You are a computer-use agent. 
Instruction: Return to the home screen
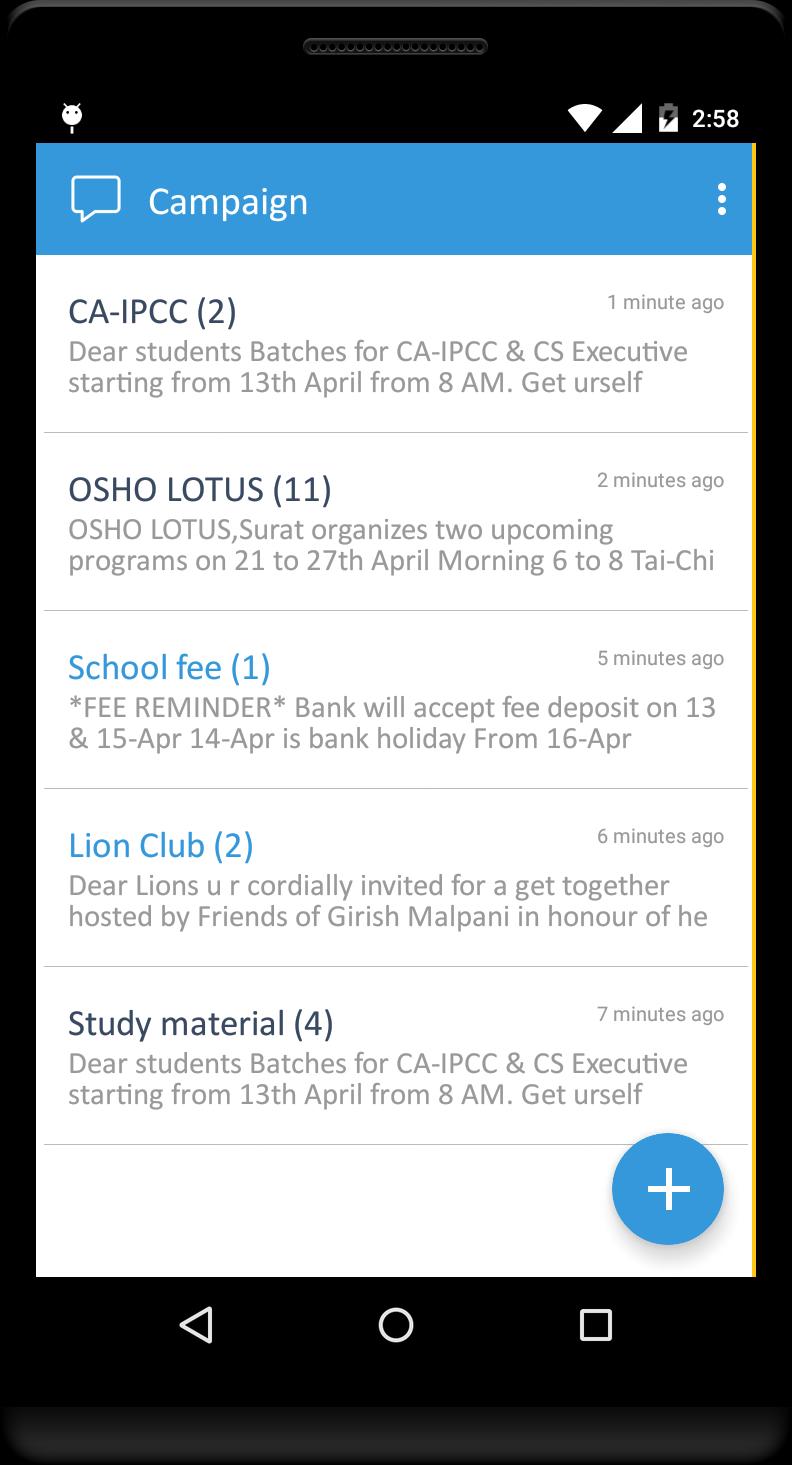pyautogui.click(x=396, y=1325)
